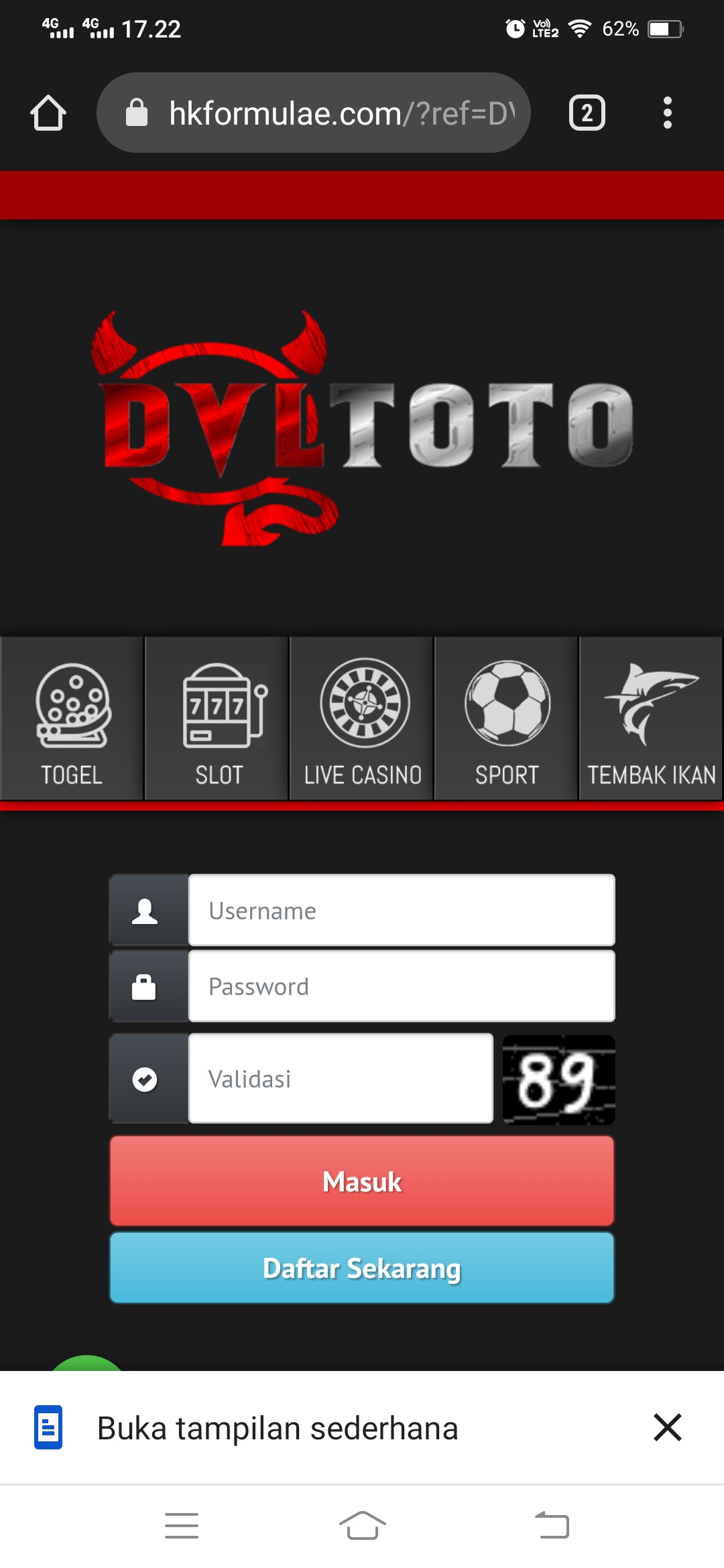Open the browser overflow menu
This screenshot has height=1568, width=724.
[x=667, y=113]
